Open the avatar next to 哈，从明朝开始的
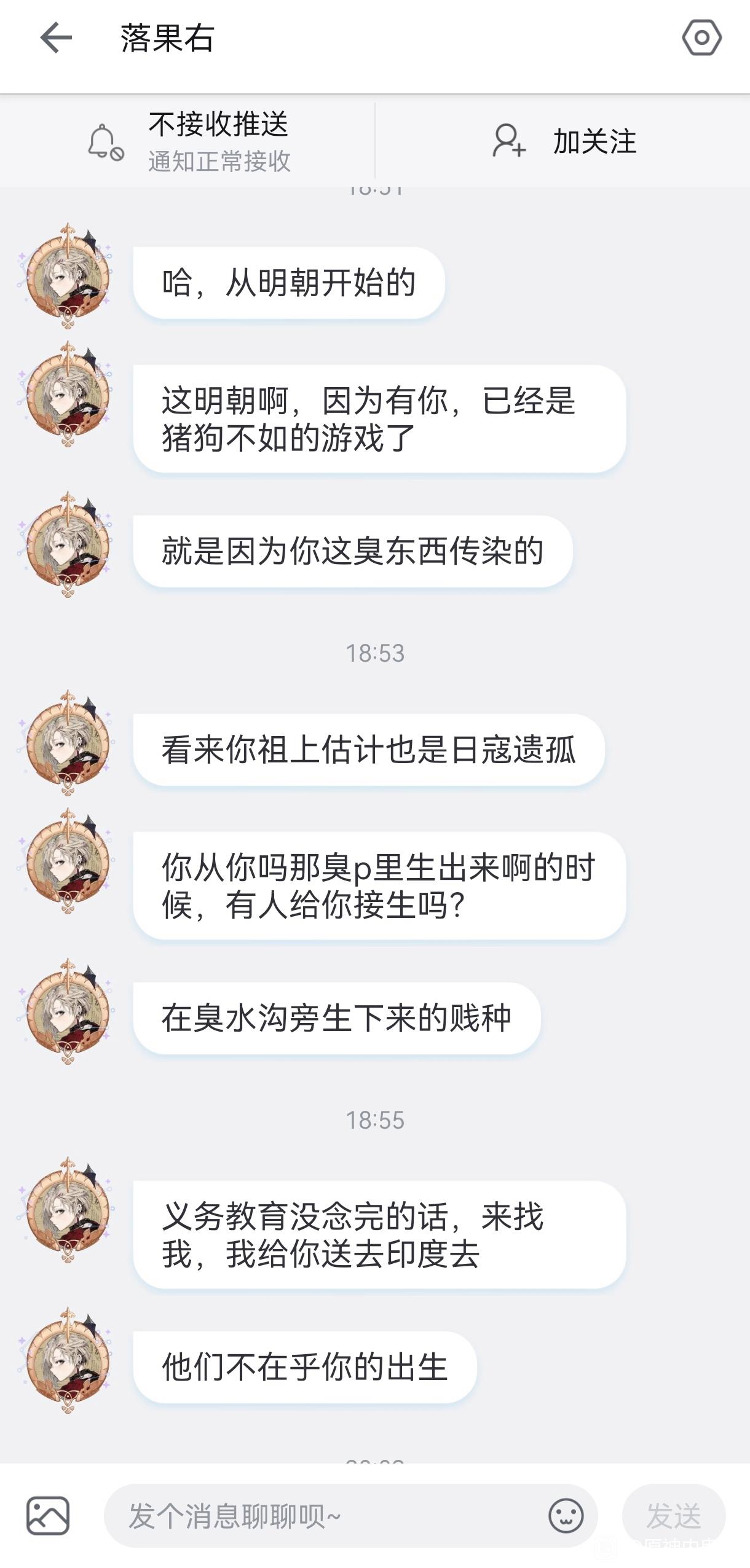750x1568 pixels. 66,276
